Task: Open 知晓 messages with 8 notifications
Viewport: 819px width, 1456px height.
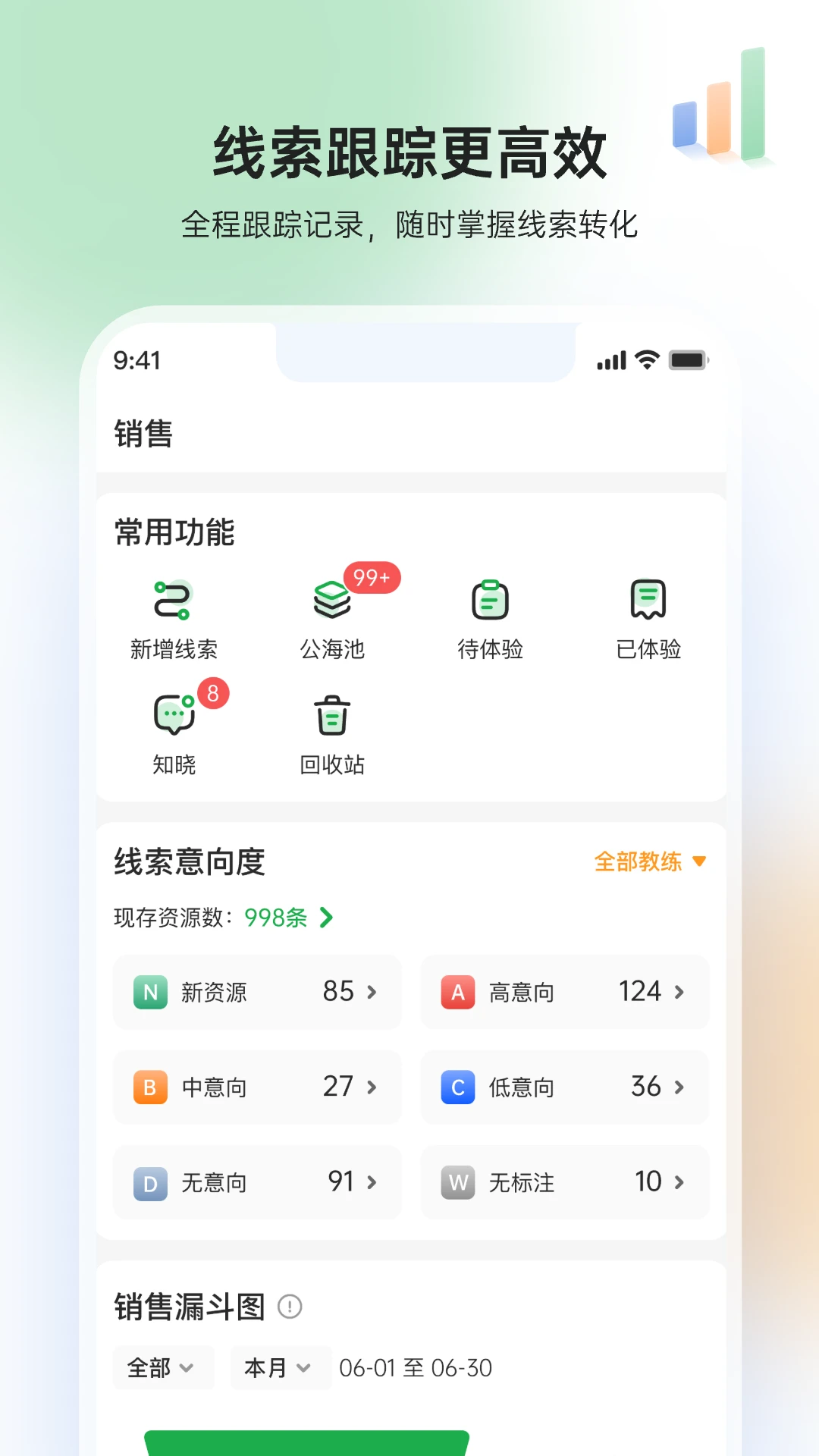Action: point(175,728)
